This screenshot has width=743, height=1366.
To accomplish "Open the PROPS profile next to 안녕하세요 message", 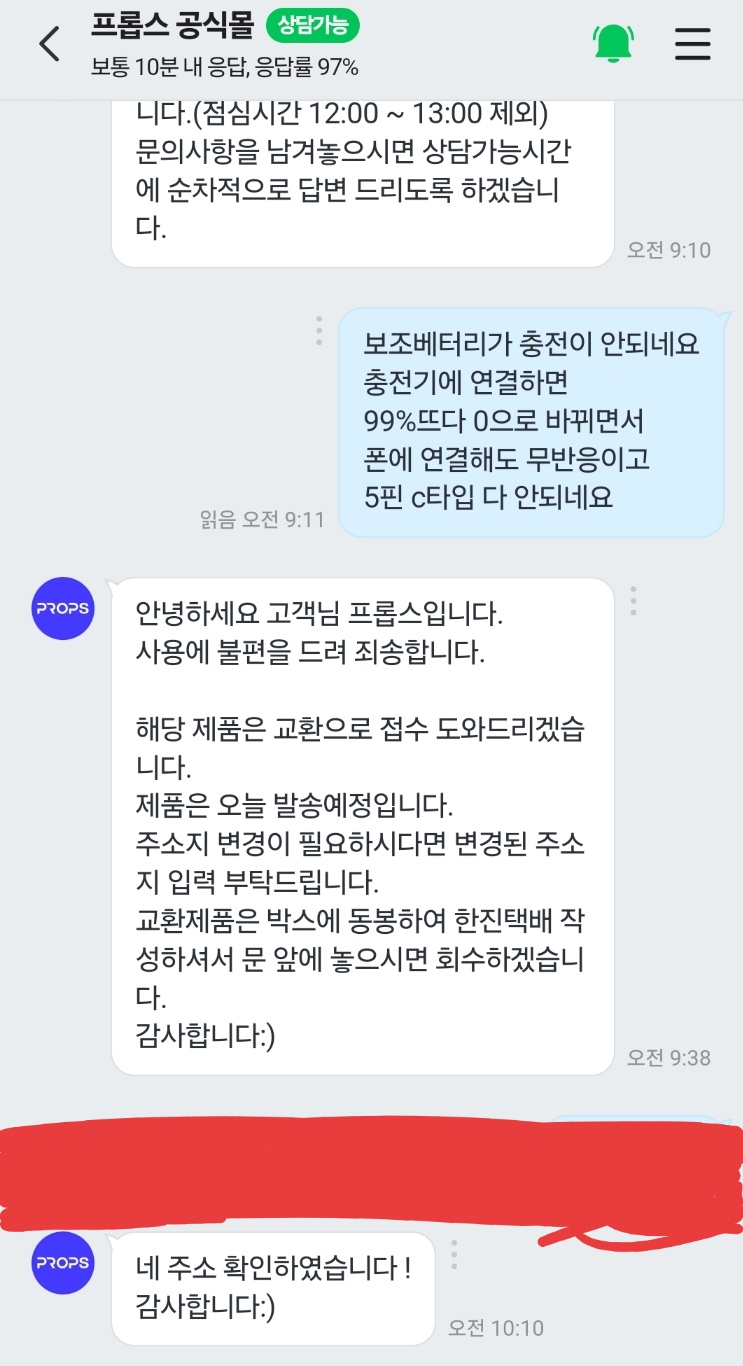I will click(x=63, y=608).
